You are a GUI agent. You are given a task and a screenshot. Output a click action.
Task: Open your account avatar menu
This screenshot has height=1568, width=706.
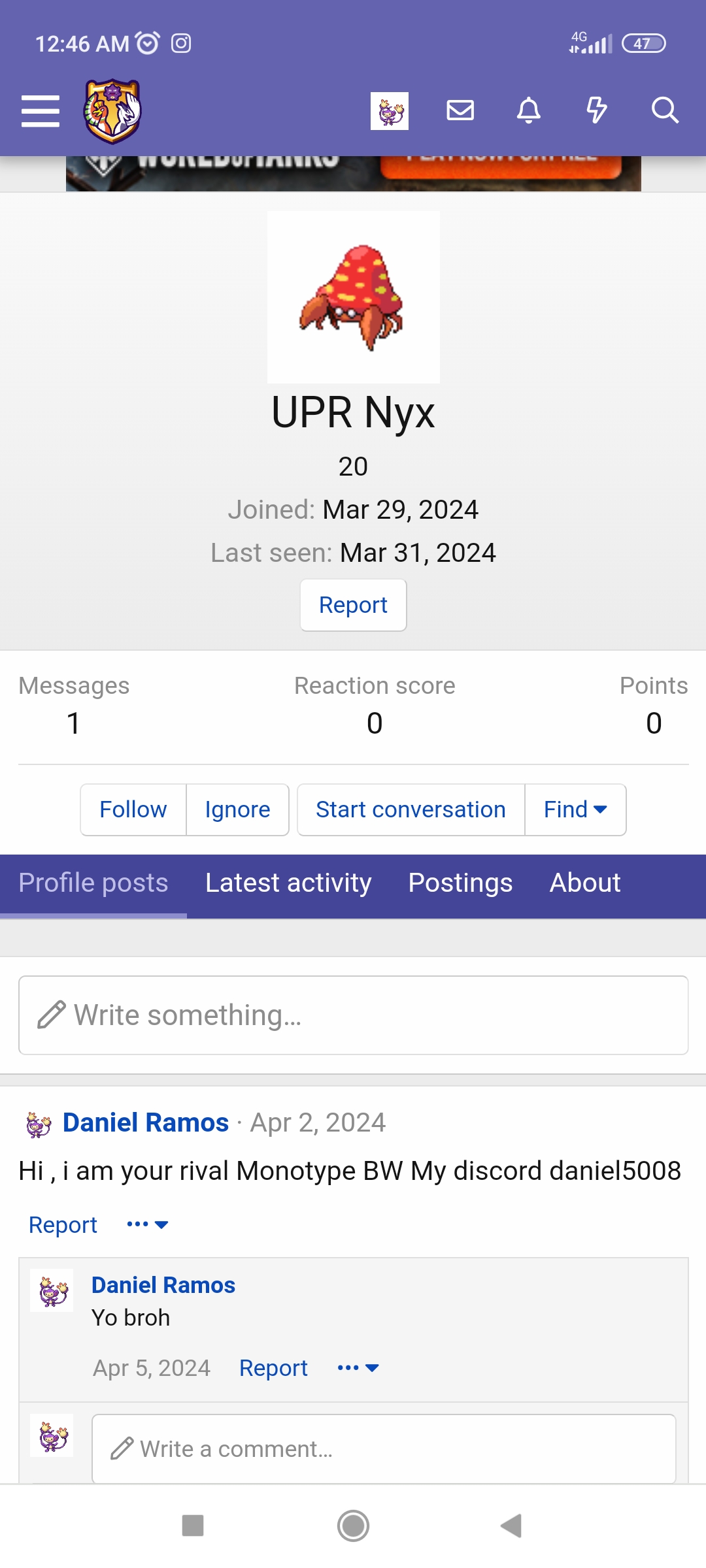click(390, 110)
